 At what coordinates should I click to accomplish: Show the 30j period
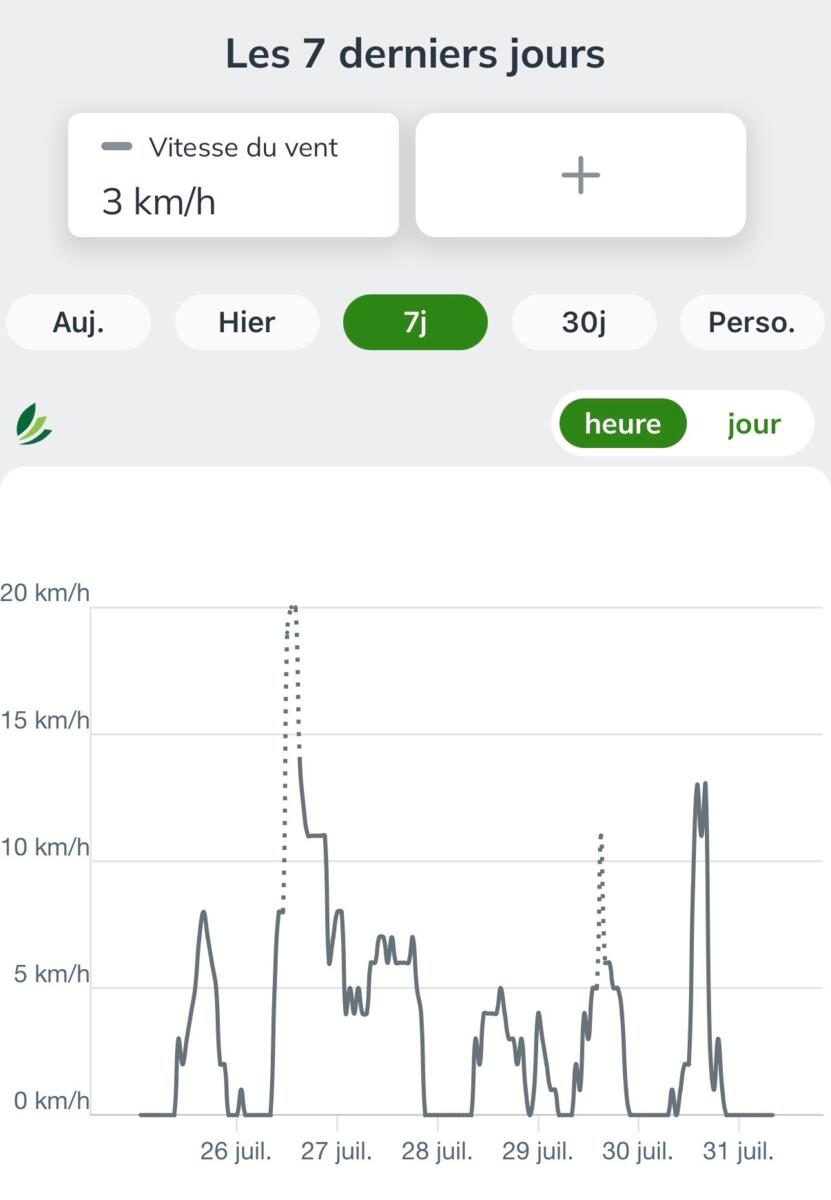pyautogui.click(x=584, y=323)
